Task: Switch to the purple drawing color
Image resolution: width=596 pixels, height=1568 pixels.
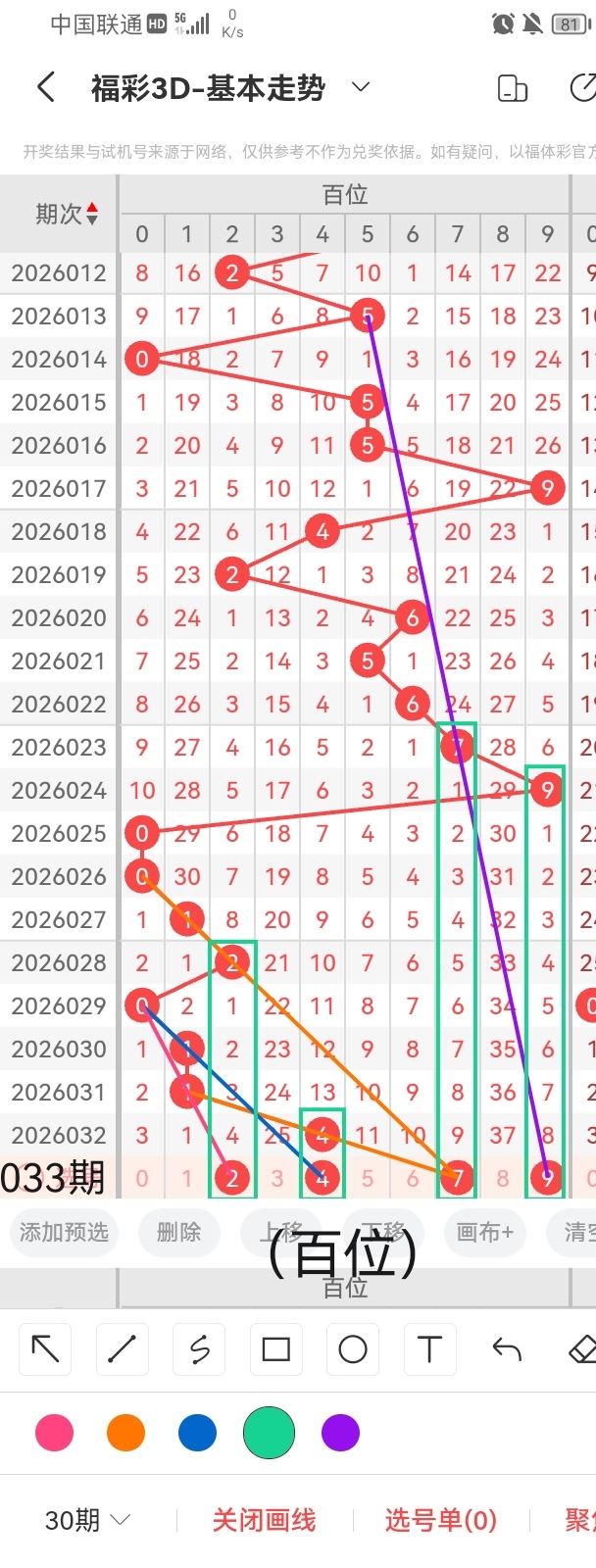Action: pos(340,1433)
